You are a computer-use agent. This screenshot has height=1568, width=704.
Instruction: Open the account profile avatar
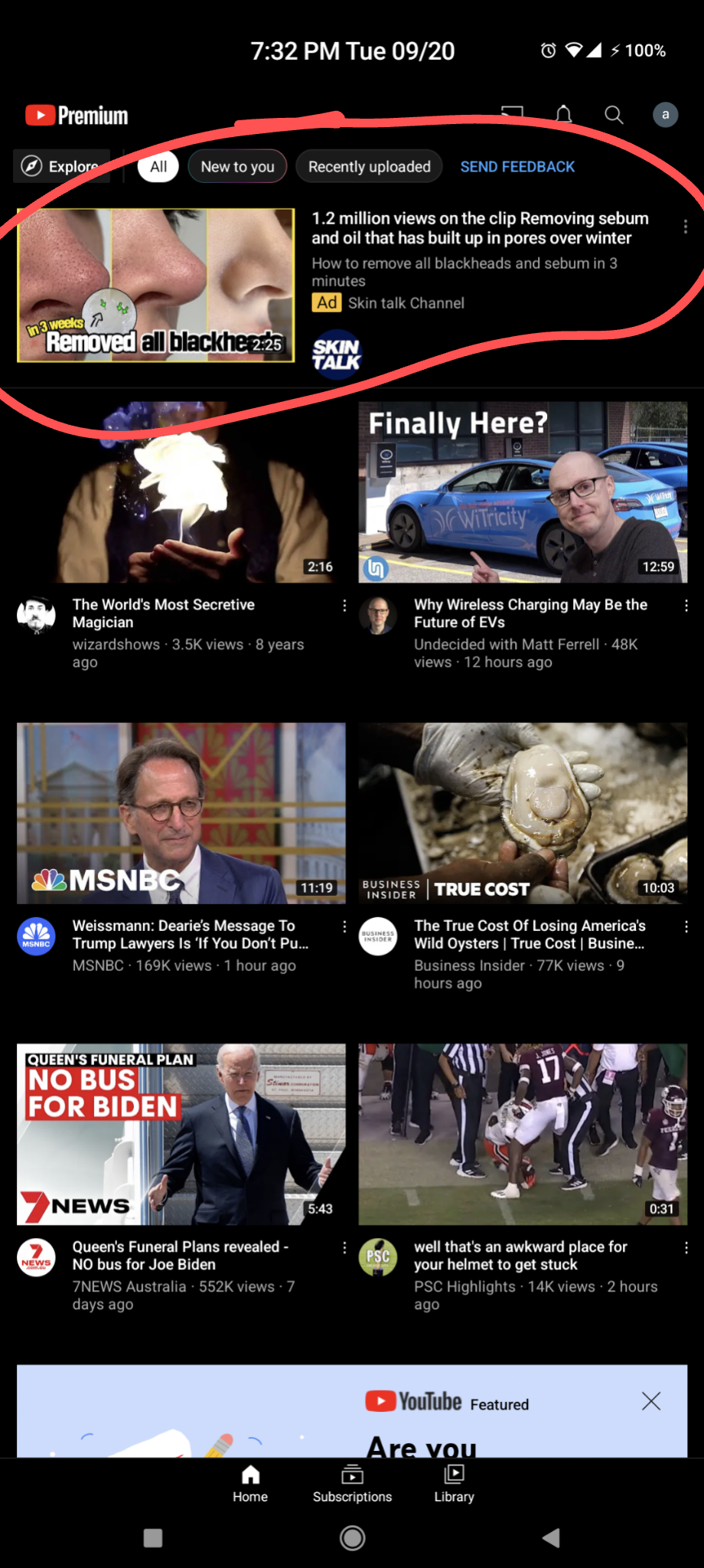665,115
